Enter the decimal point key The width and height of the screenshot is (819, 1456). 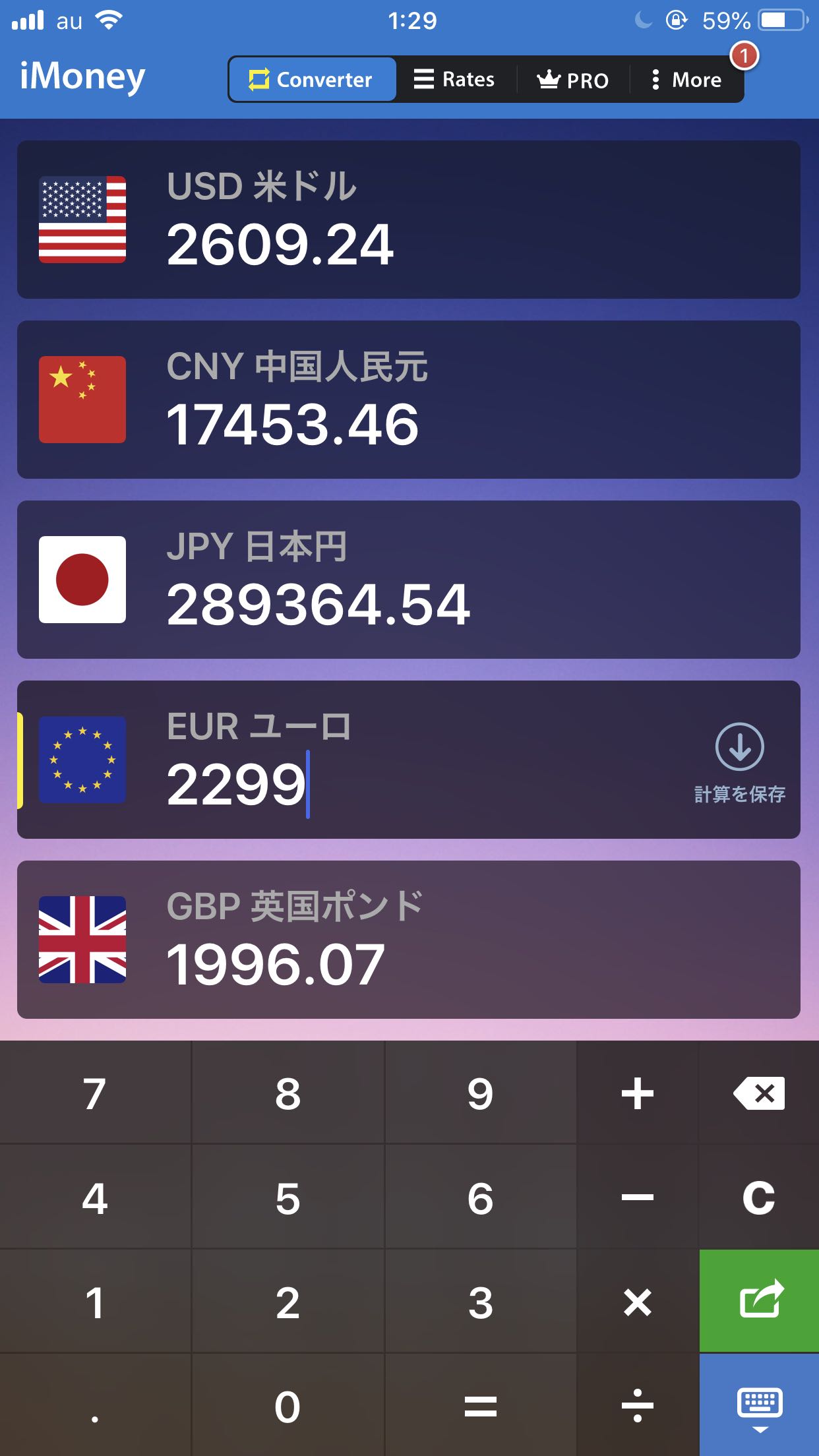[x=95, y=1405]
